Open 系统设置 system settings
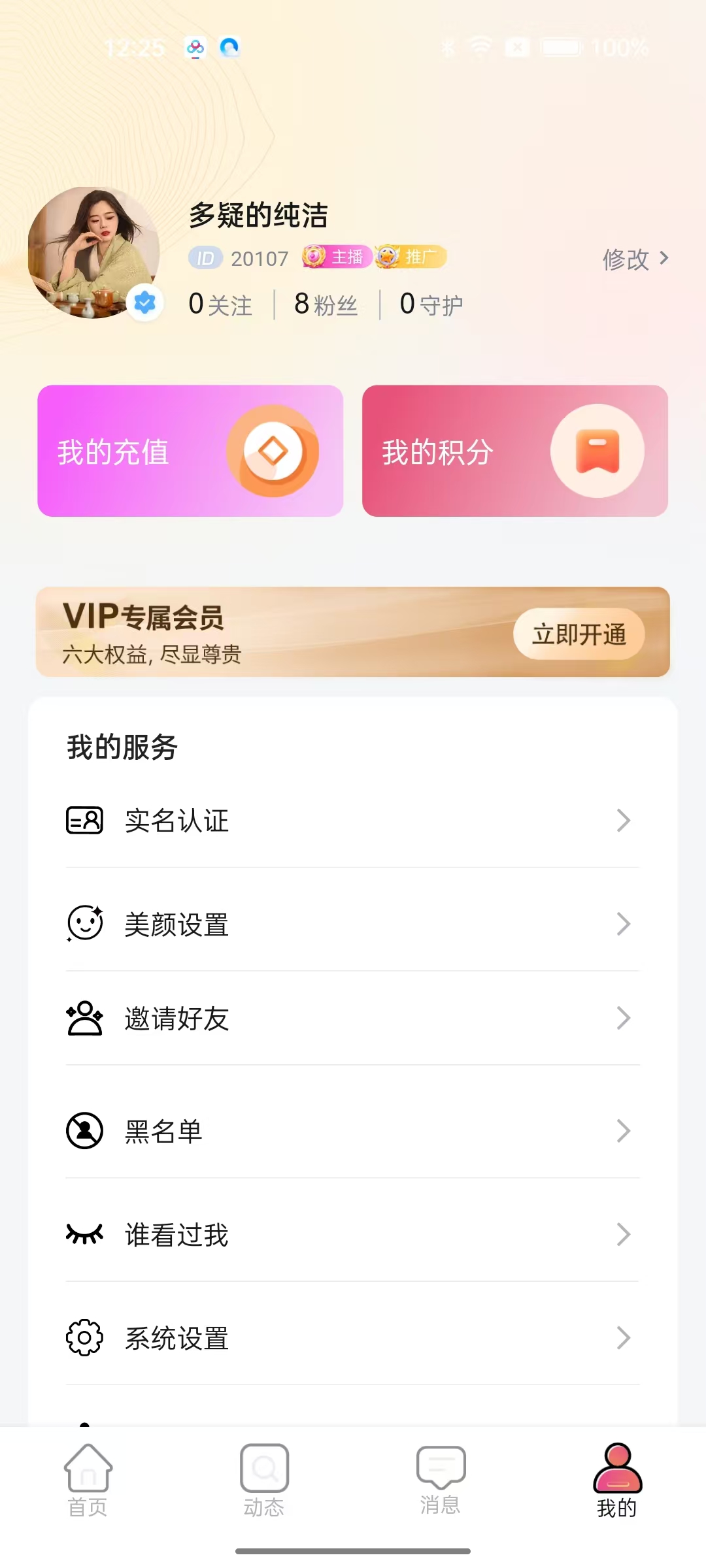The height and width of the screenshot is (1568, 706). tap(352, 1338)
